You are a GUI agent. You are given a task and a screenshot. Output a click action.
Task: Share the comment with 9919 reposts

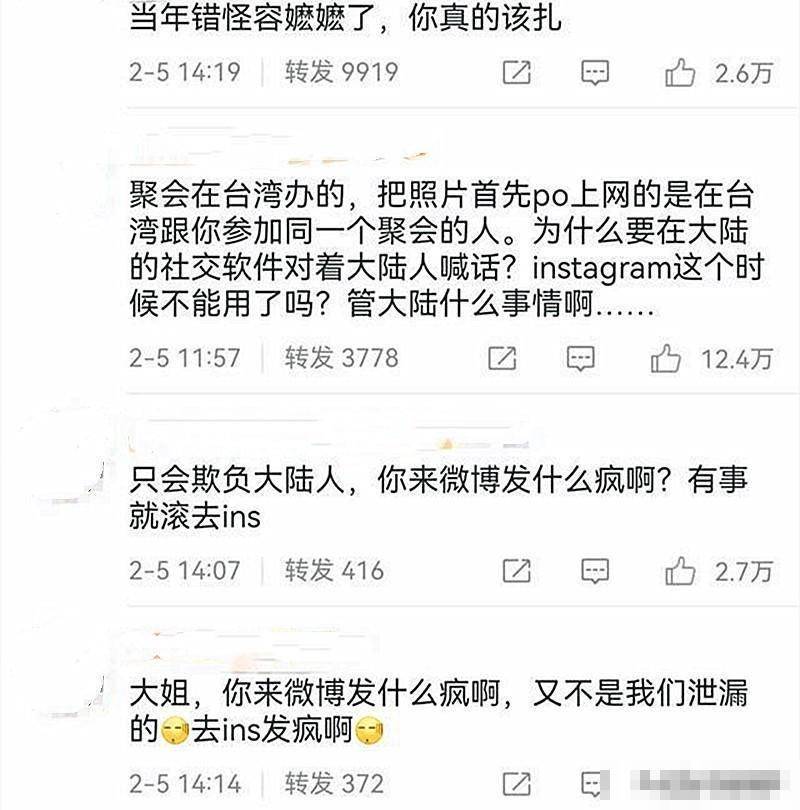click(516, 73)
